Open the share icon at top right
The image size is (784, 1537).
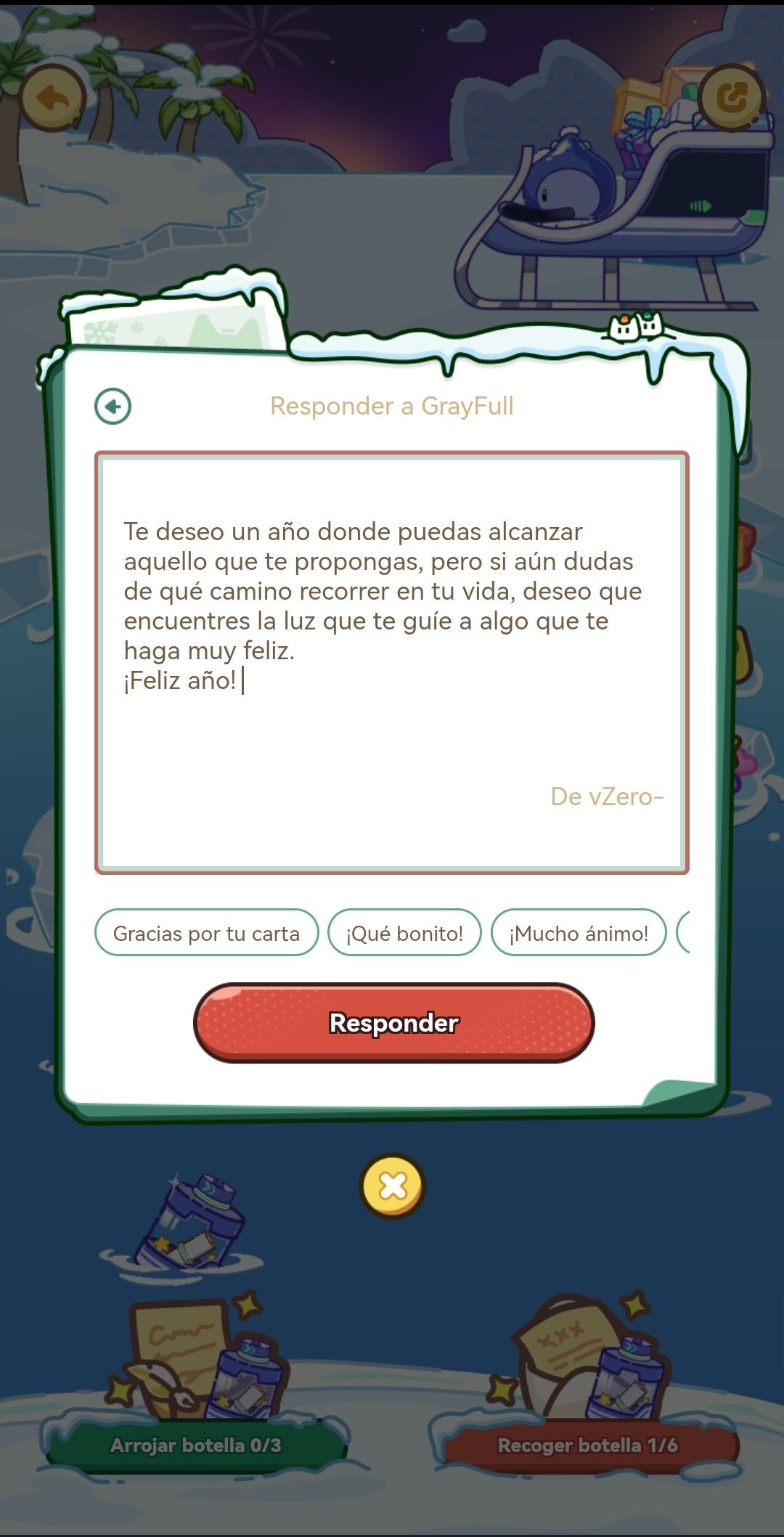(732, 97)
